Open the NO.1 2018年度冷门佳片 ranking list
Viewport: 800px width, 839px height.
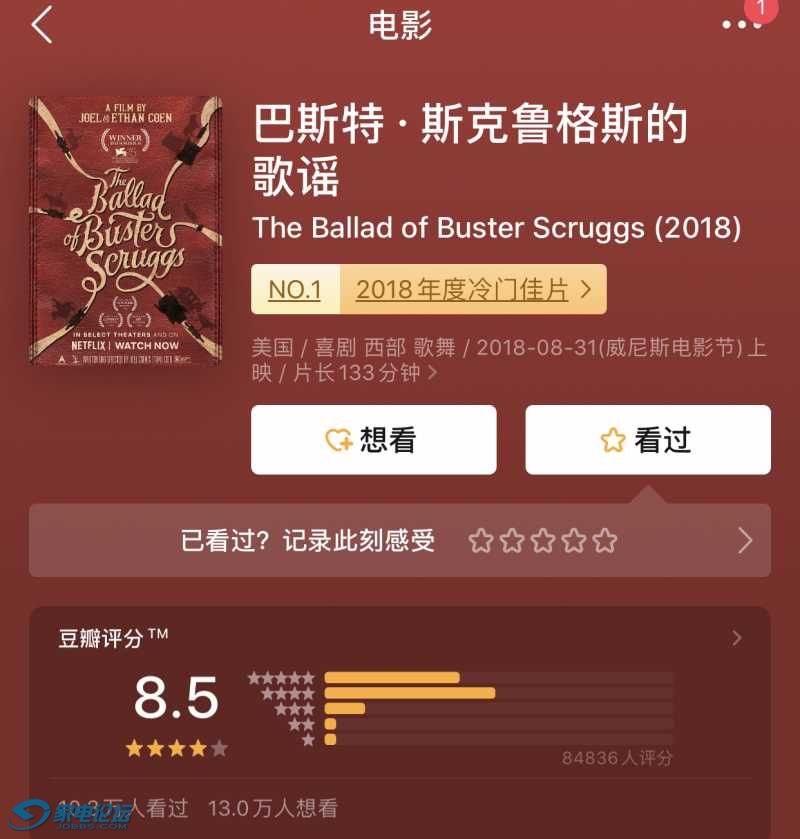[x=428, y=290]
